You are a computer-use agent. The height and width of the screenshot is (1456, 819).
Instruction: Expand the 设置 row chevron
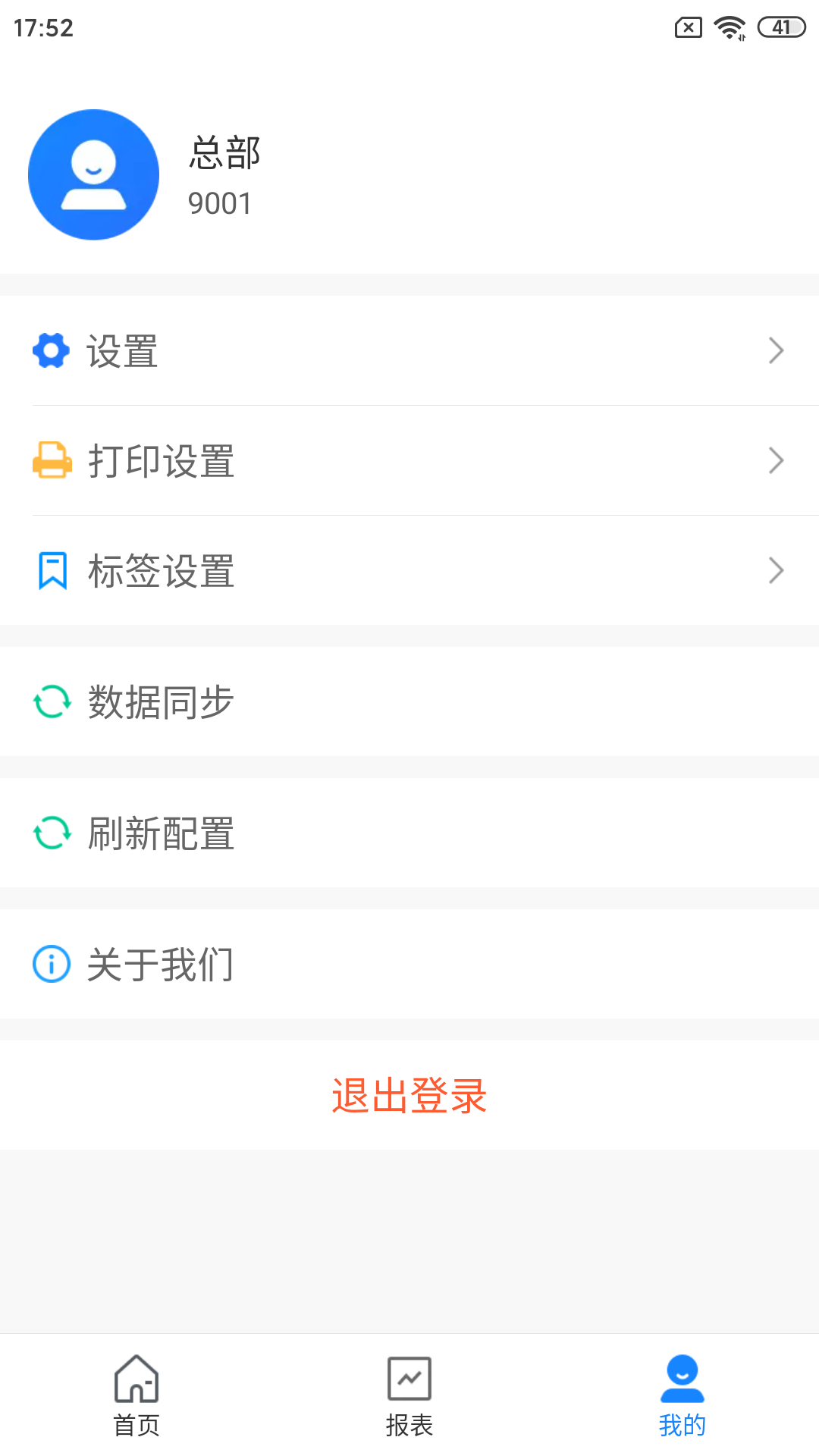click(775, 350)
